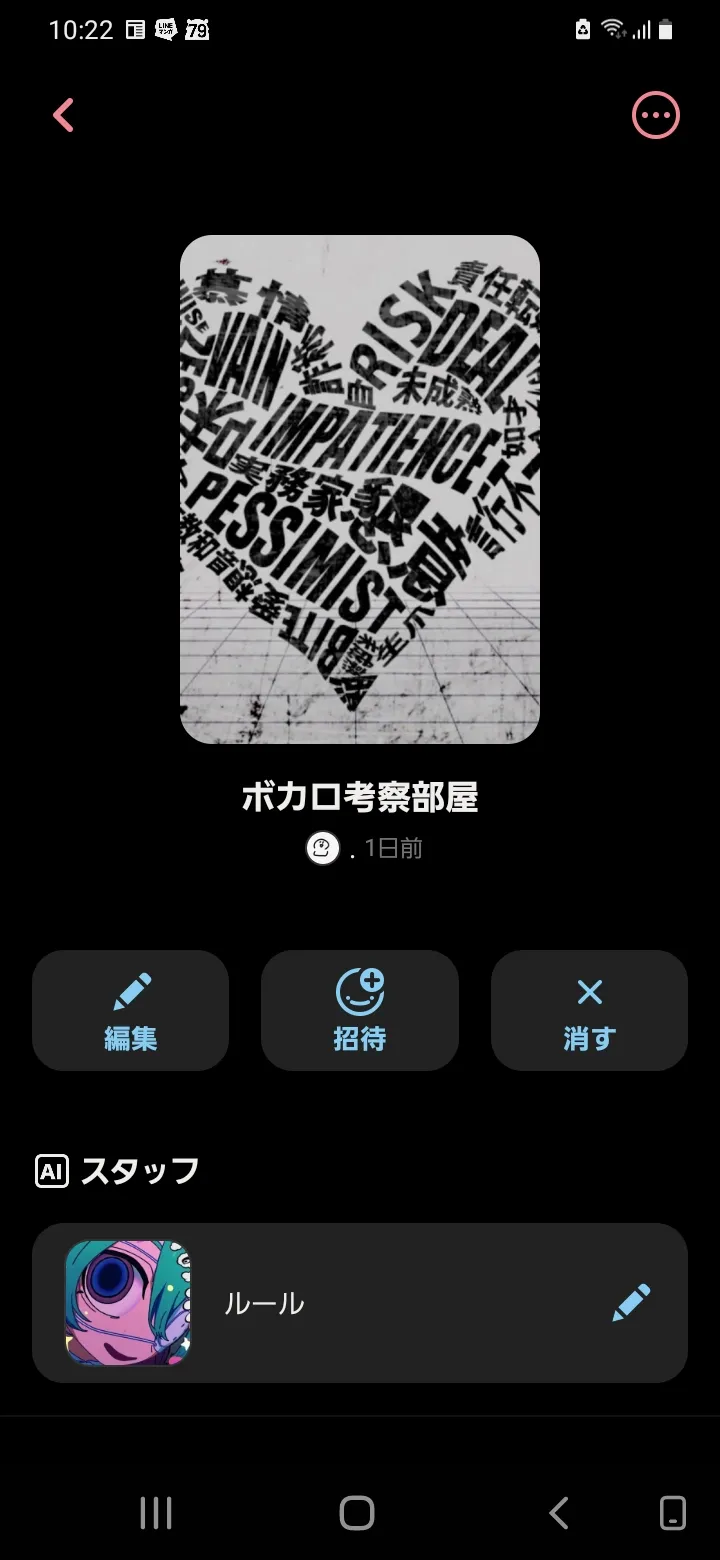Invite someone with the 招待 button
Screen dimensions: 720x1560
click(x=360, y=1010)
